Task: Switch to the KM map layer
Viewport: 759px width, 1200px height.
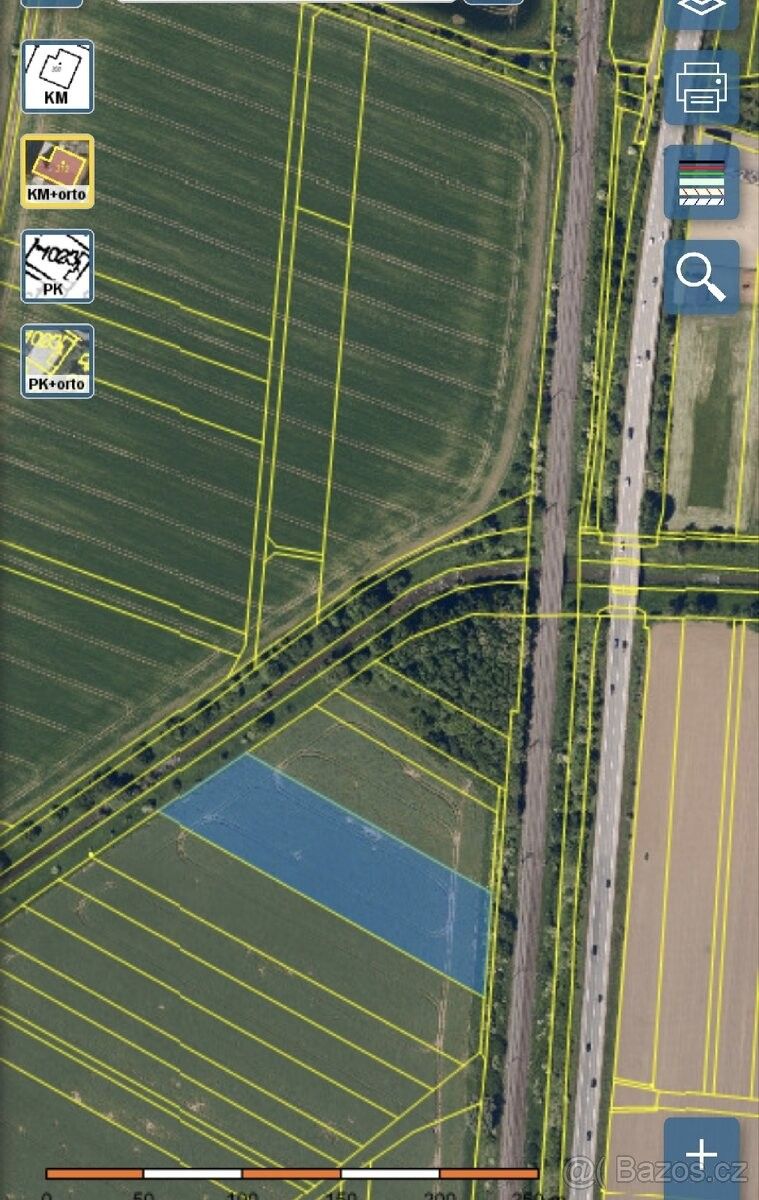Action: (58, 77)
